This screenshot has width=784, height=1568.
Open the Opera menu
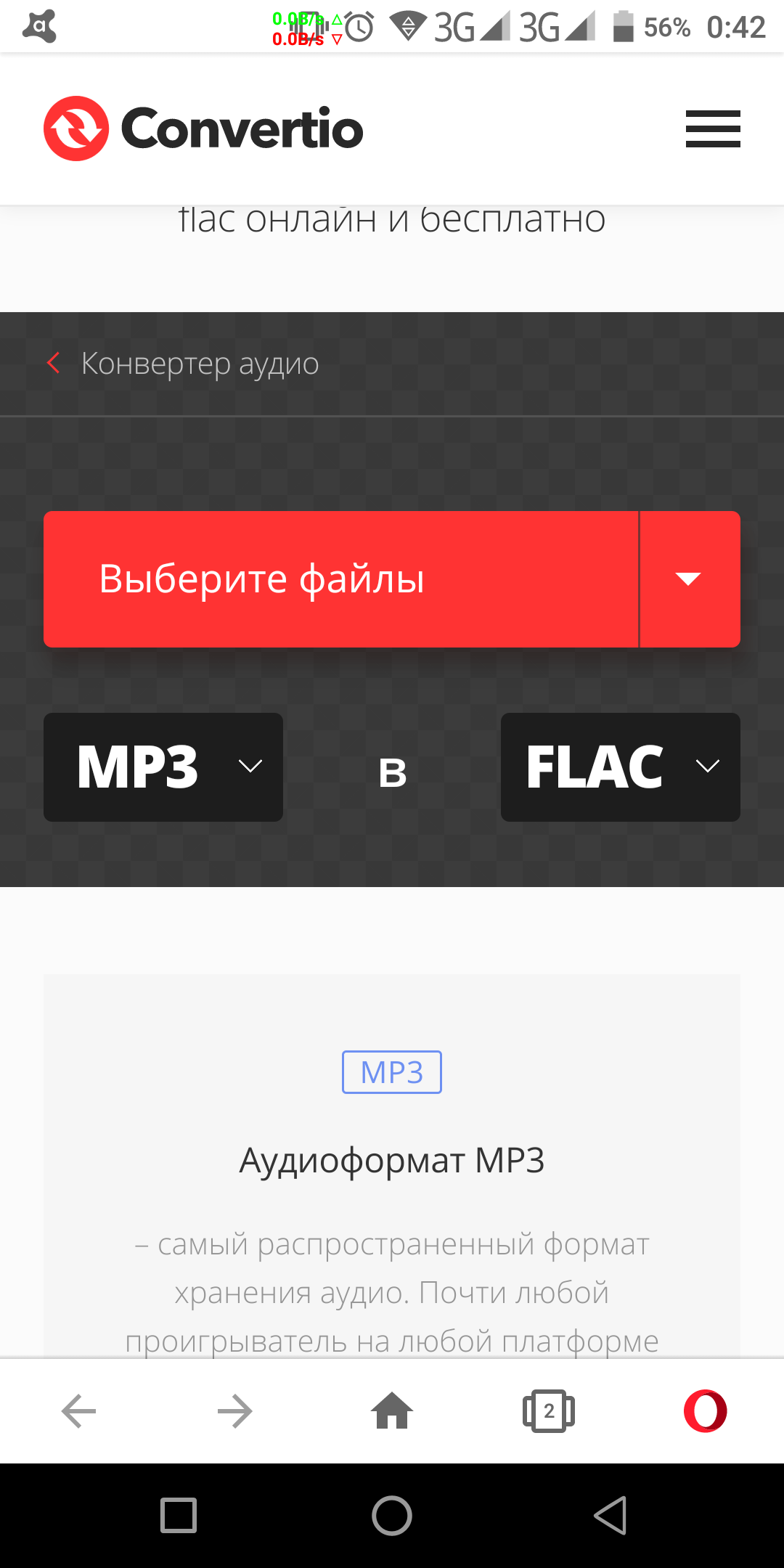(705, 1412)
